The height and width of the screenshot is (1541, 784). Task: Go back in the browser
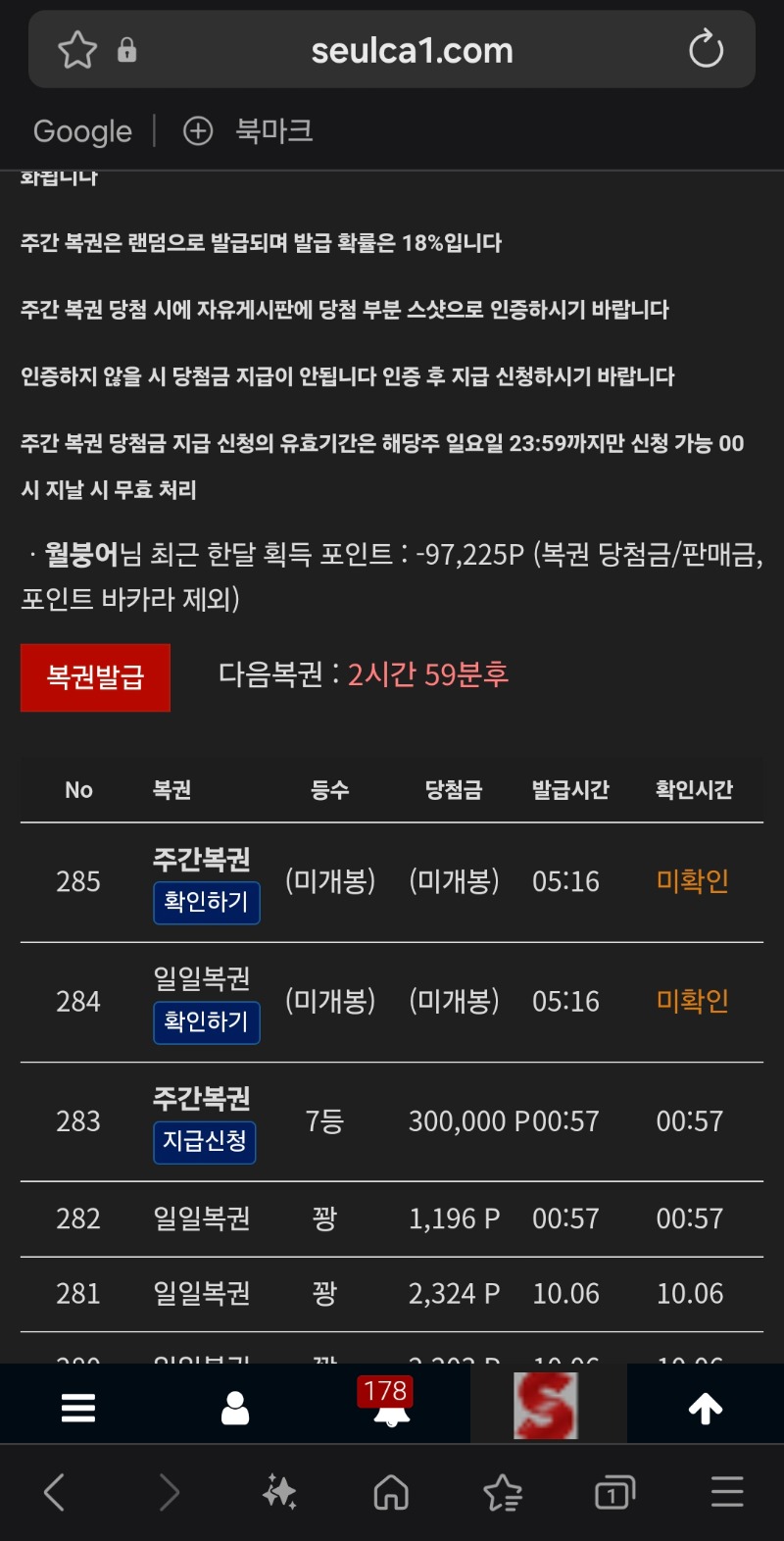[x=55, y=1493]
